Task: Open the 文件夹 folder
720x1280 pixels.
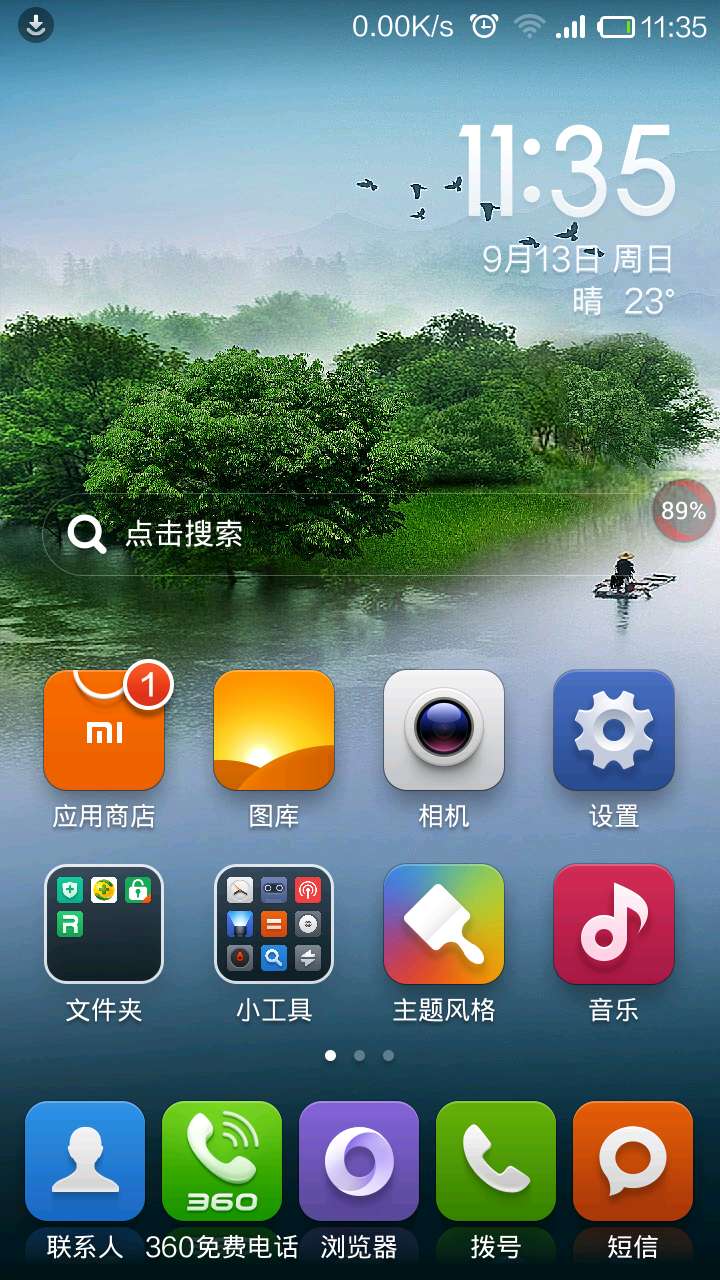Action: point(104,925)
